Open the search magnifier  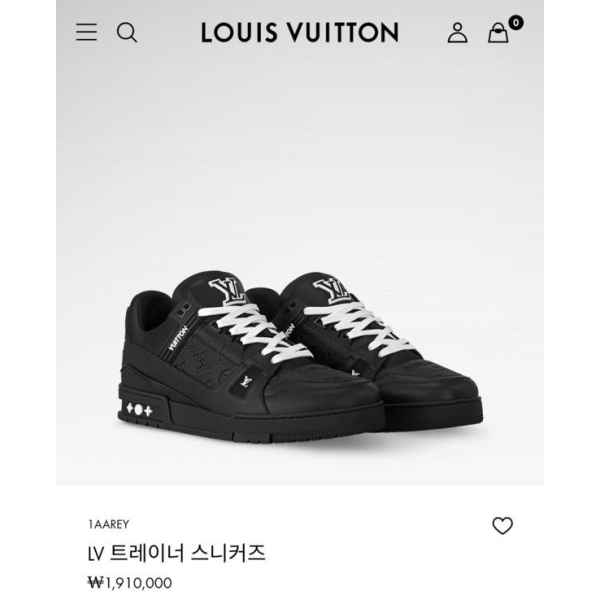127,32
